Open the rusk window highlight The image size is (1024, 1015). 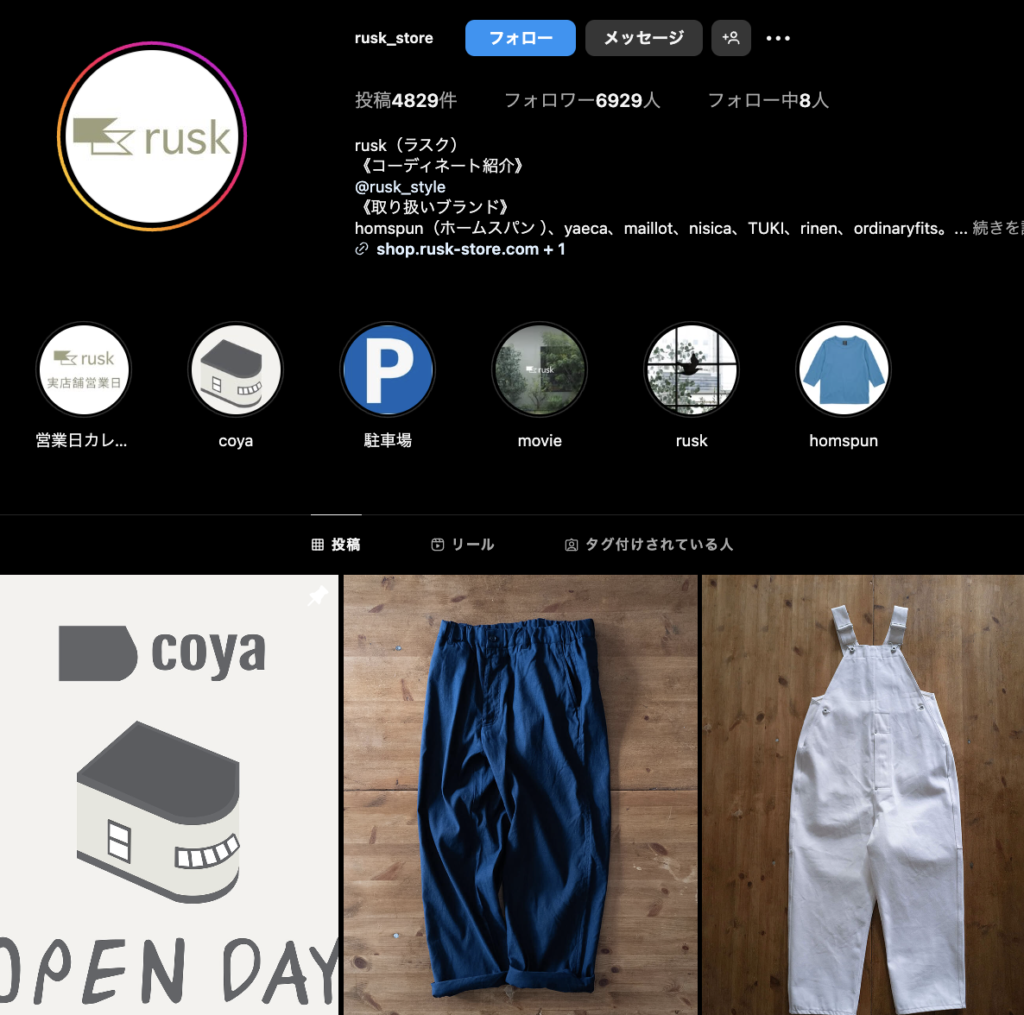[691, 369]
